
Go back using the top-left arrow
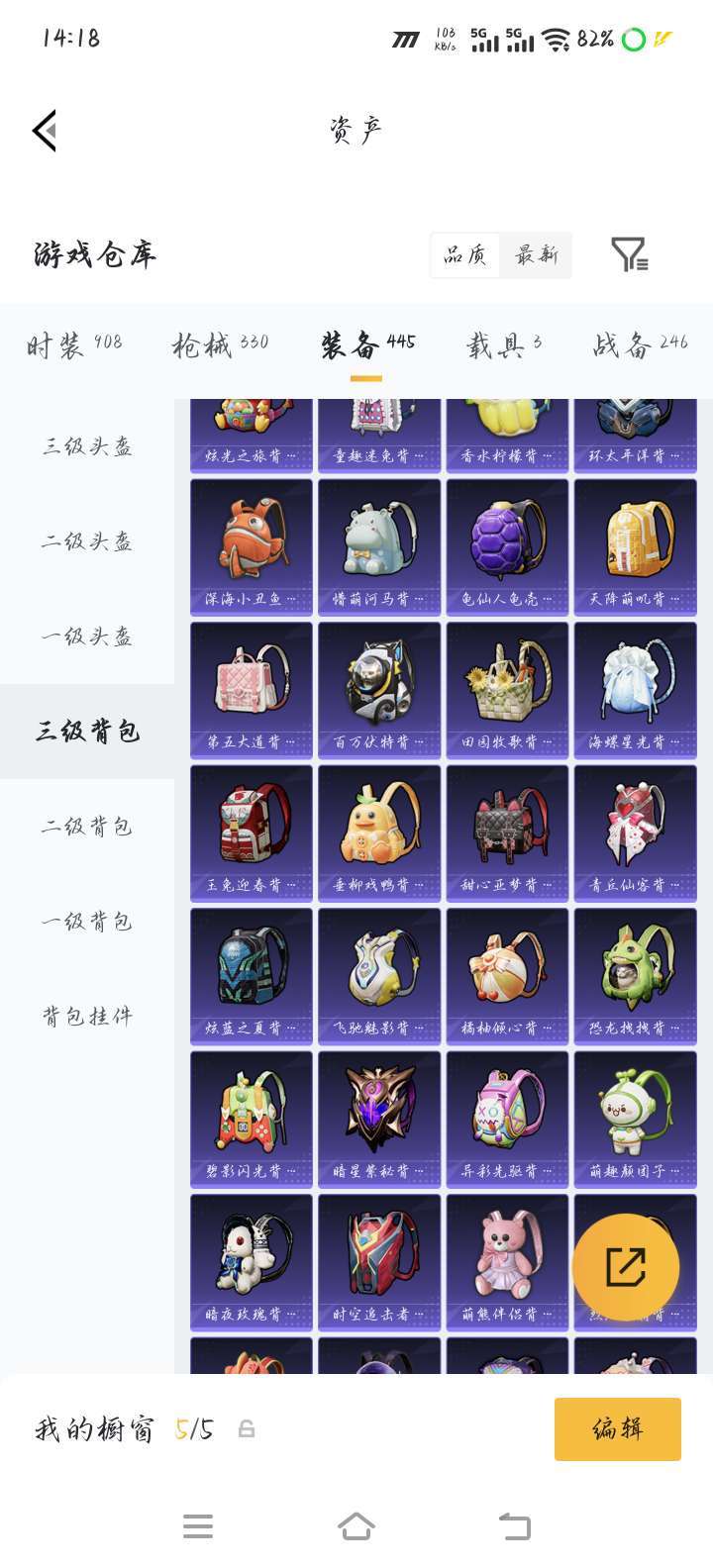click(45, 131)
